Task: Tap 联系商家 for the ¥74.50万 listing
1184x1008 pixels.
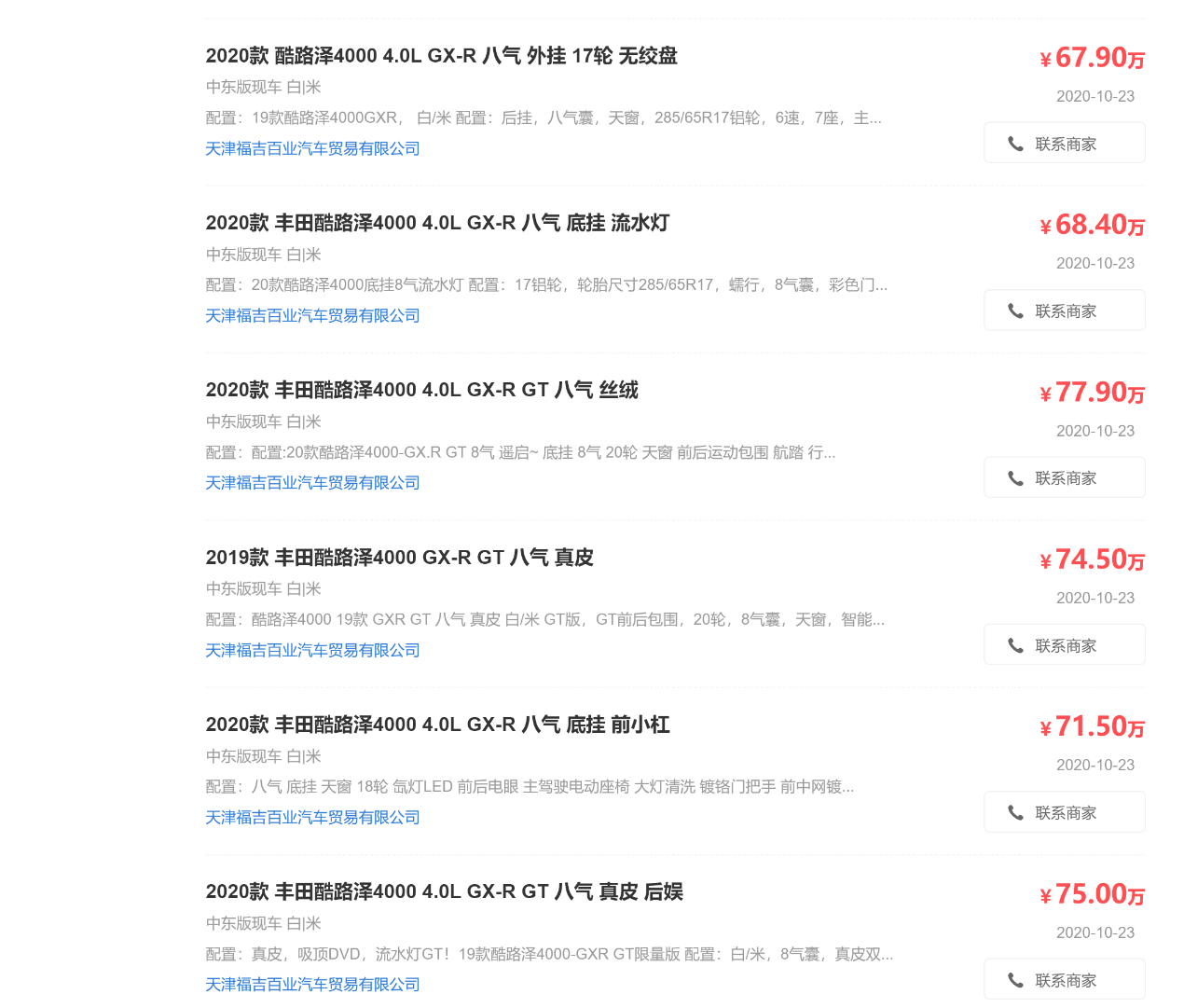Action: coord(1064,645)
